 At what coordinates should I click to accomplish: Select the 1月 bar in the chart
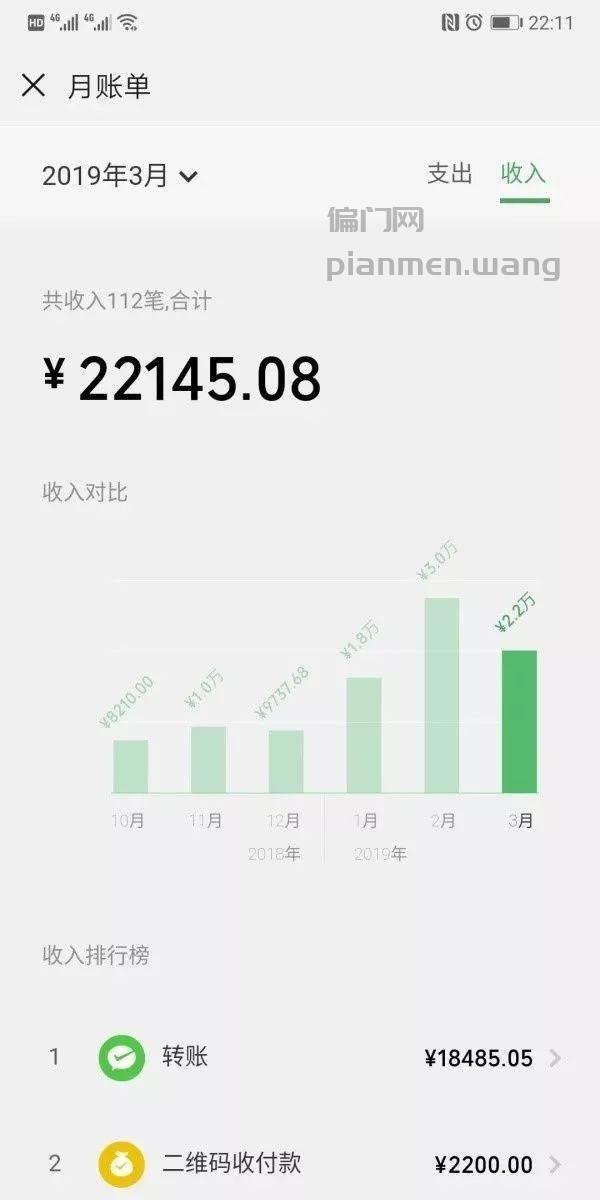click(x=364, y=735)
